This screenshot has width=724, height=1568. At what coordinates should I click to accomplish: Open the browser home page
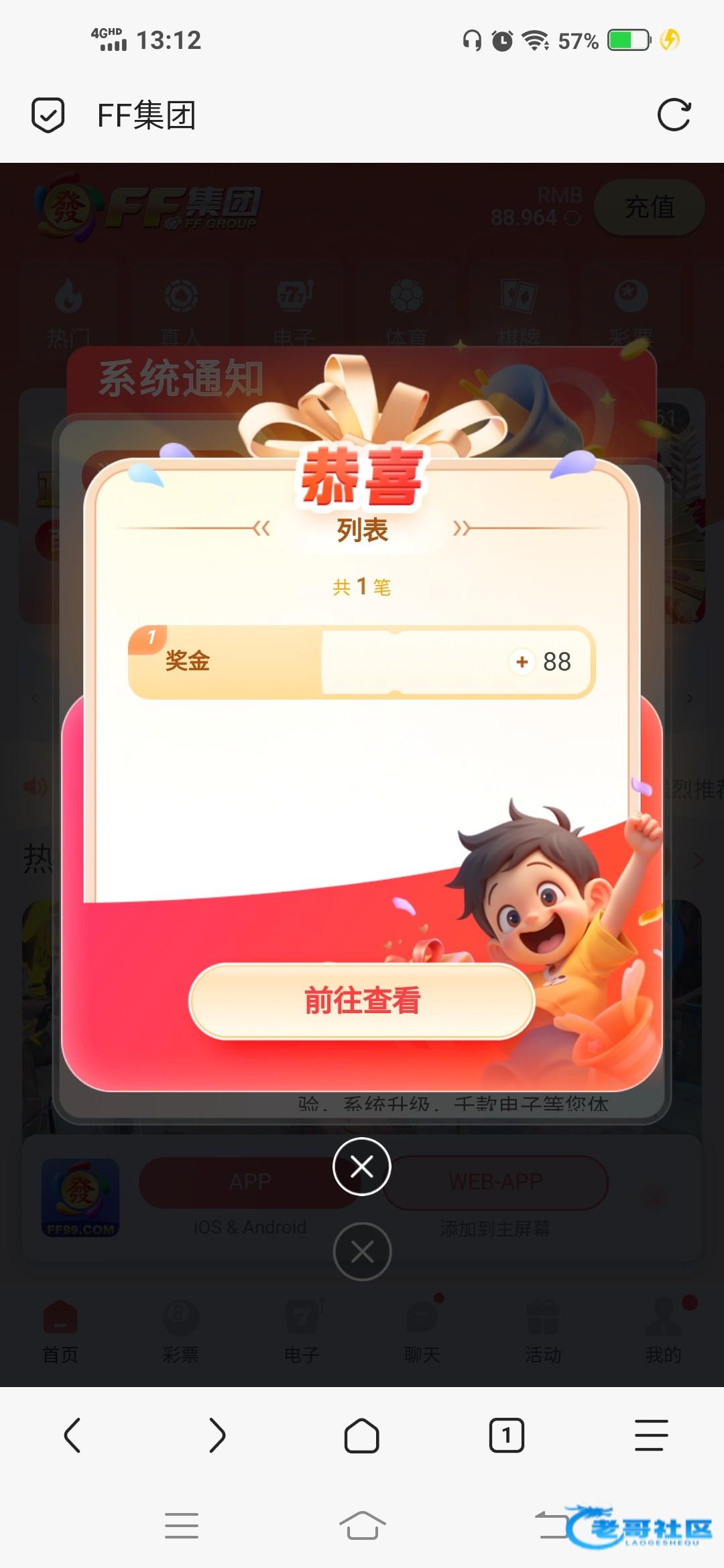tap(362, 1435)
